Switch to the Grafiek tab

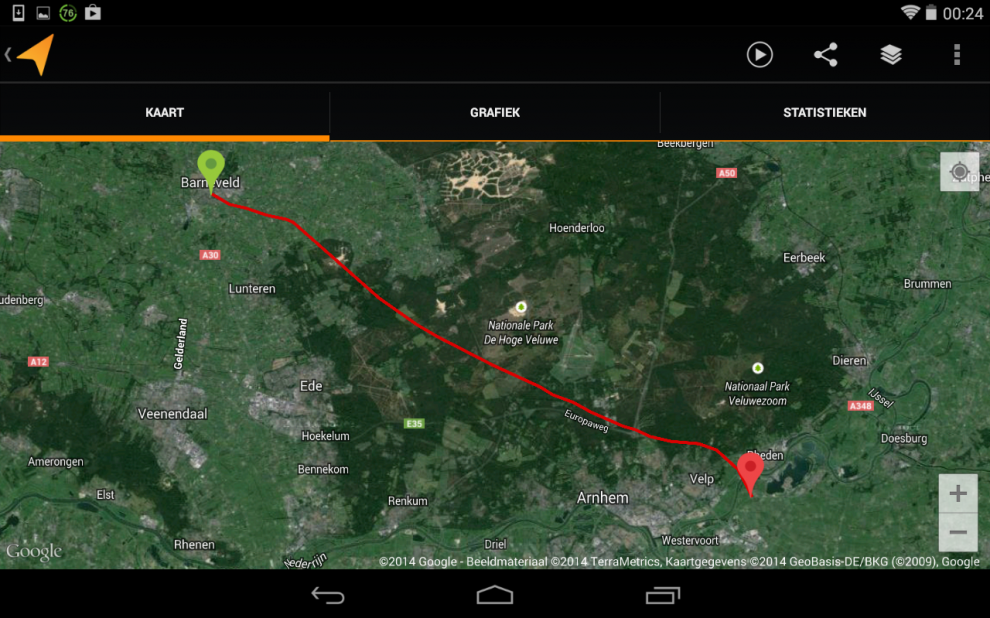pyautogui.click(x=495, y=113)
